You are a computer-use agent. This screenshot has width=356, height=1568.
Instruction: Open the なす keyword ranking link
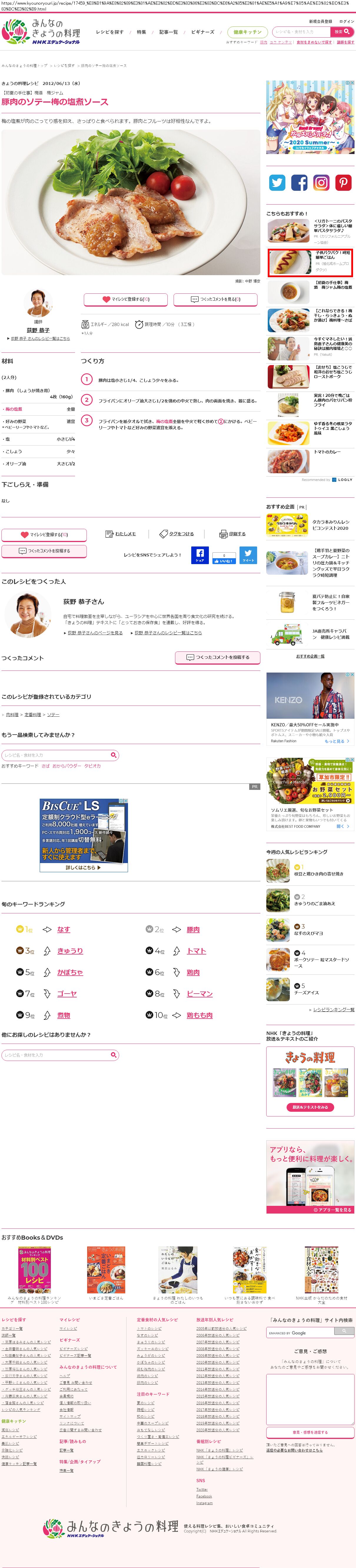(63, 930)
